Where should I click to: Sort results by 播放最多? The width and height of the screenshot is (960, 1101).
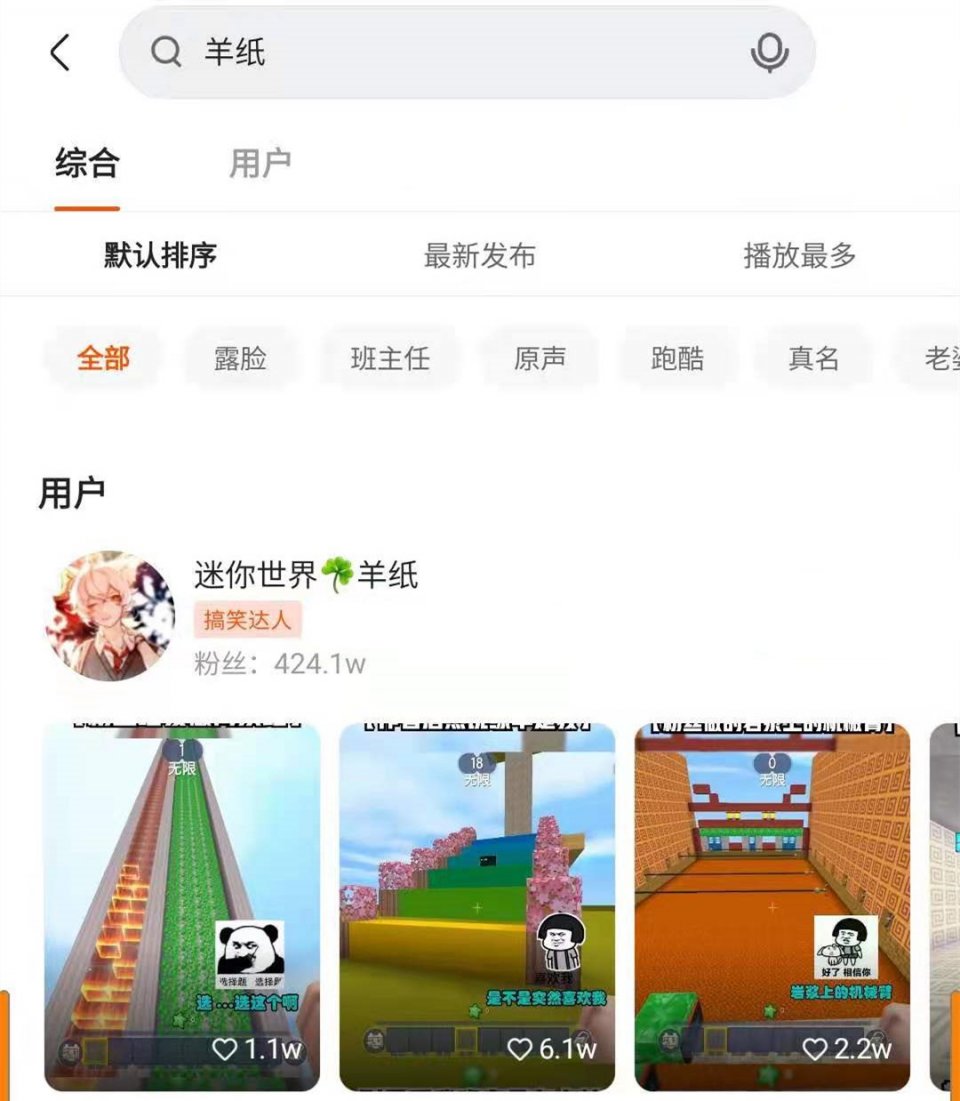coord(799,255)
